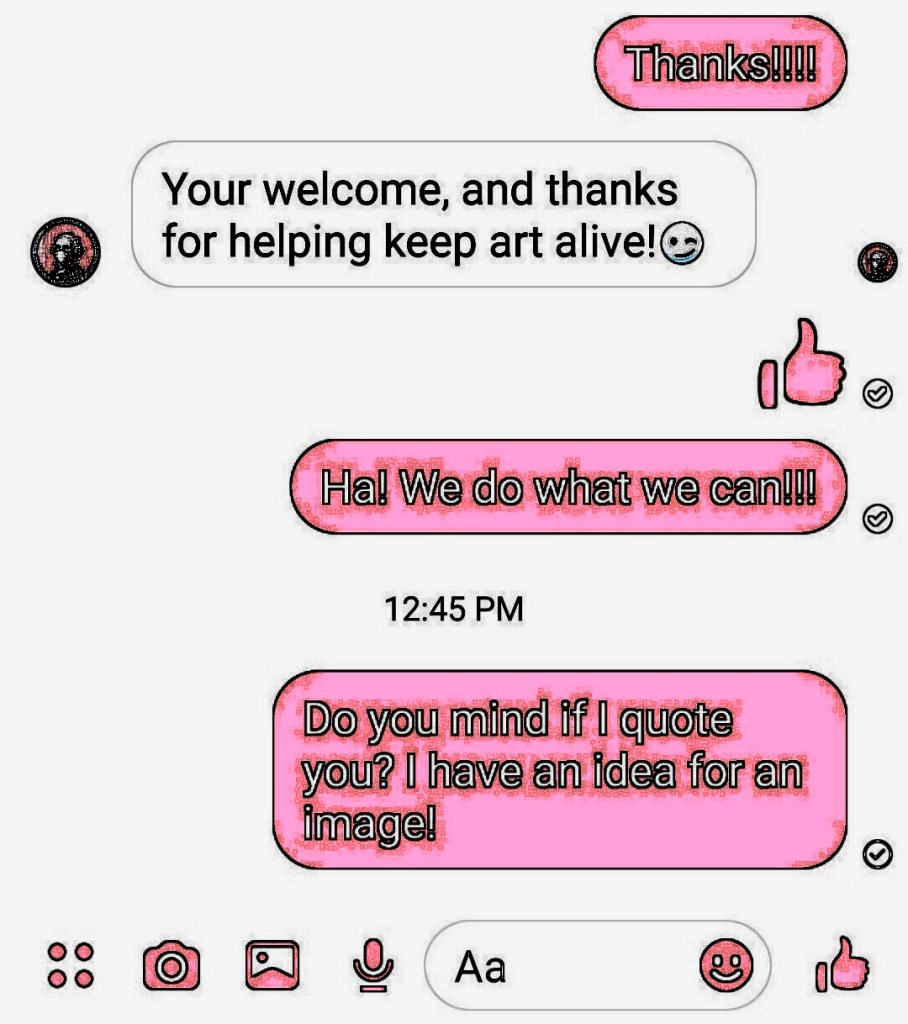Send a thumbs-up from the composer bar

pos(842,964)
